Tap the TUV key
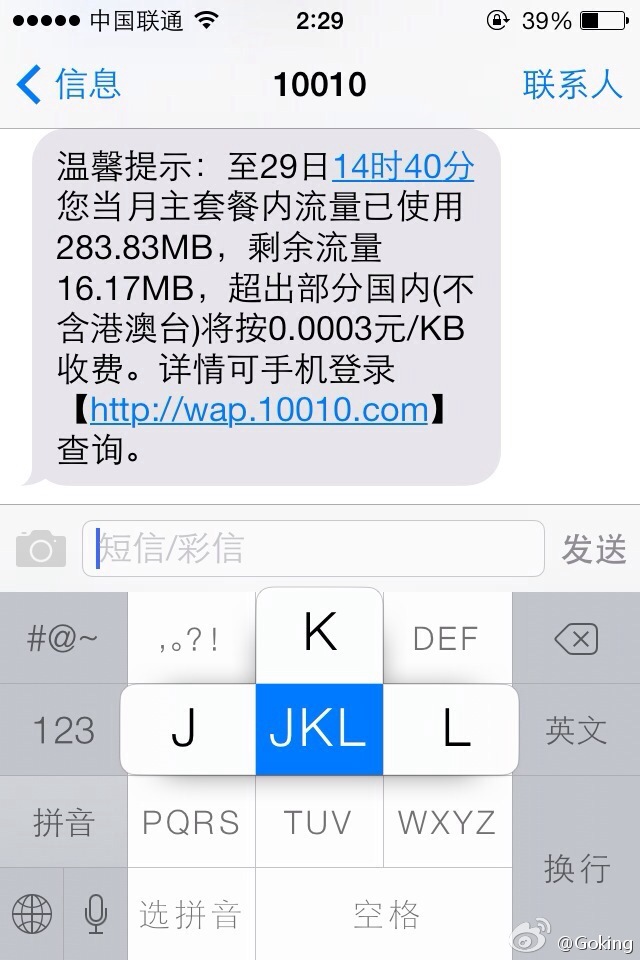This screenshot has height=960, width=640. click(318, 823)
